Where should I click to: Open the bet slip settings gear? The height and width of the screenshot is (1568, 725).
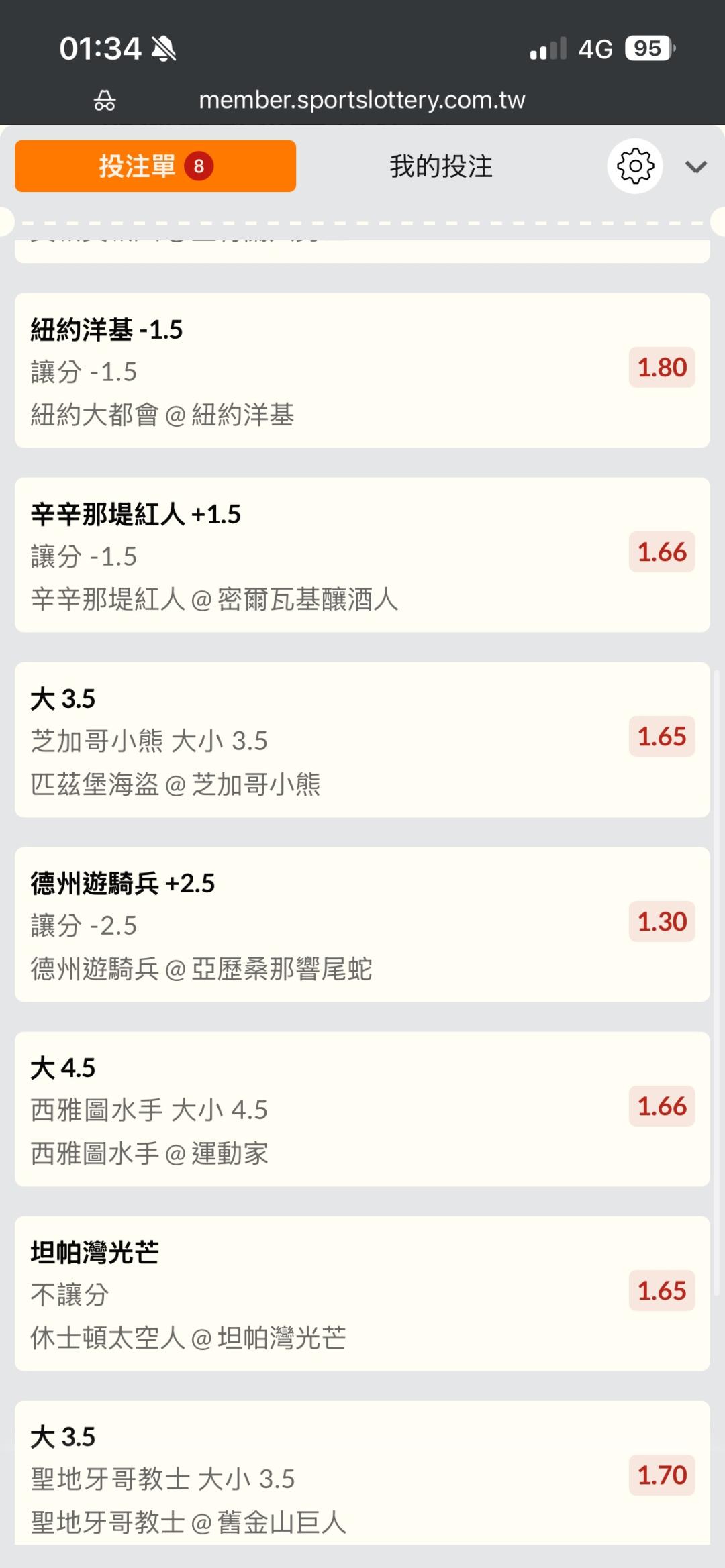[635, 166]
